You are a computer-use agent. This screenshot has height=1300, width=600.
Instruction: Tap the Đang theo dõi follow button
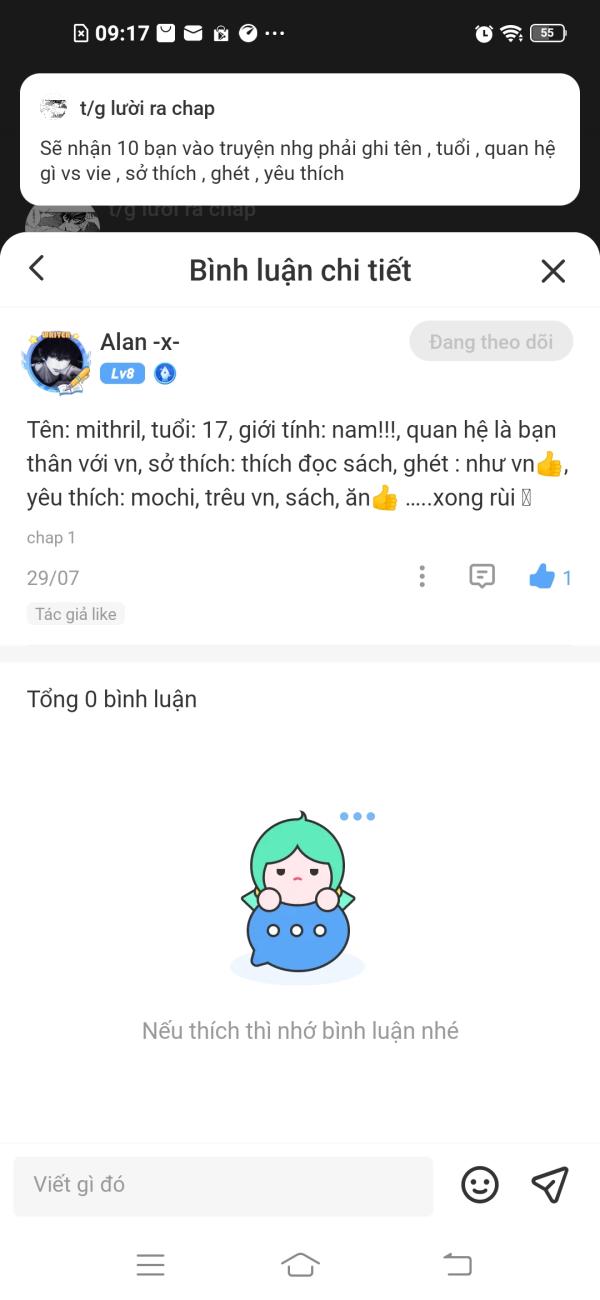[x=490, y=341]
